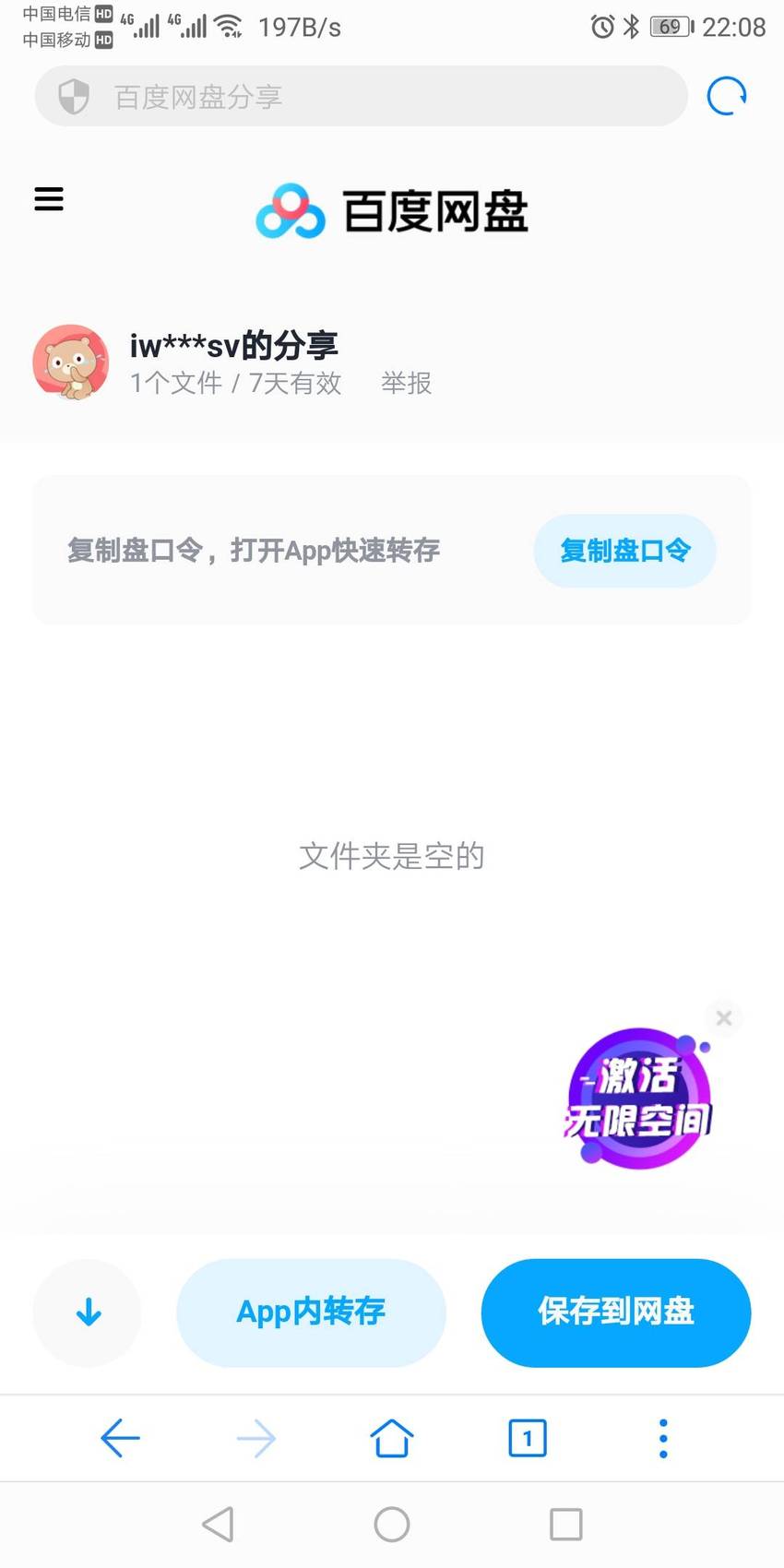Dismiss the 激活无限空间 floating promo
784x1568 pixels.
(x=724, y=1017)
